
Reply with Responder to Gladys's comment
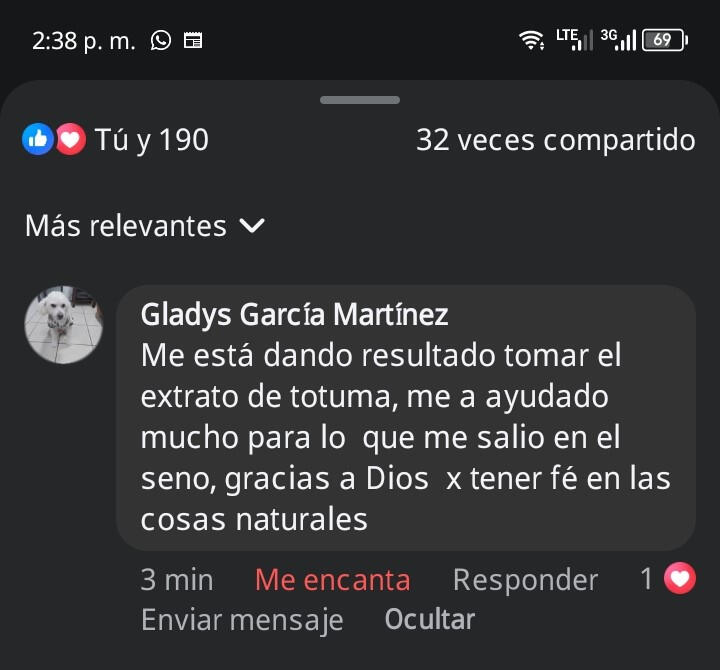click(x=525, y=580)
